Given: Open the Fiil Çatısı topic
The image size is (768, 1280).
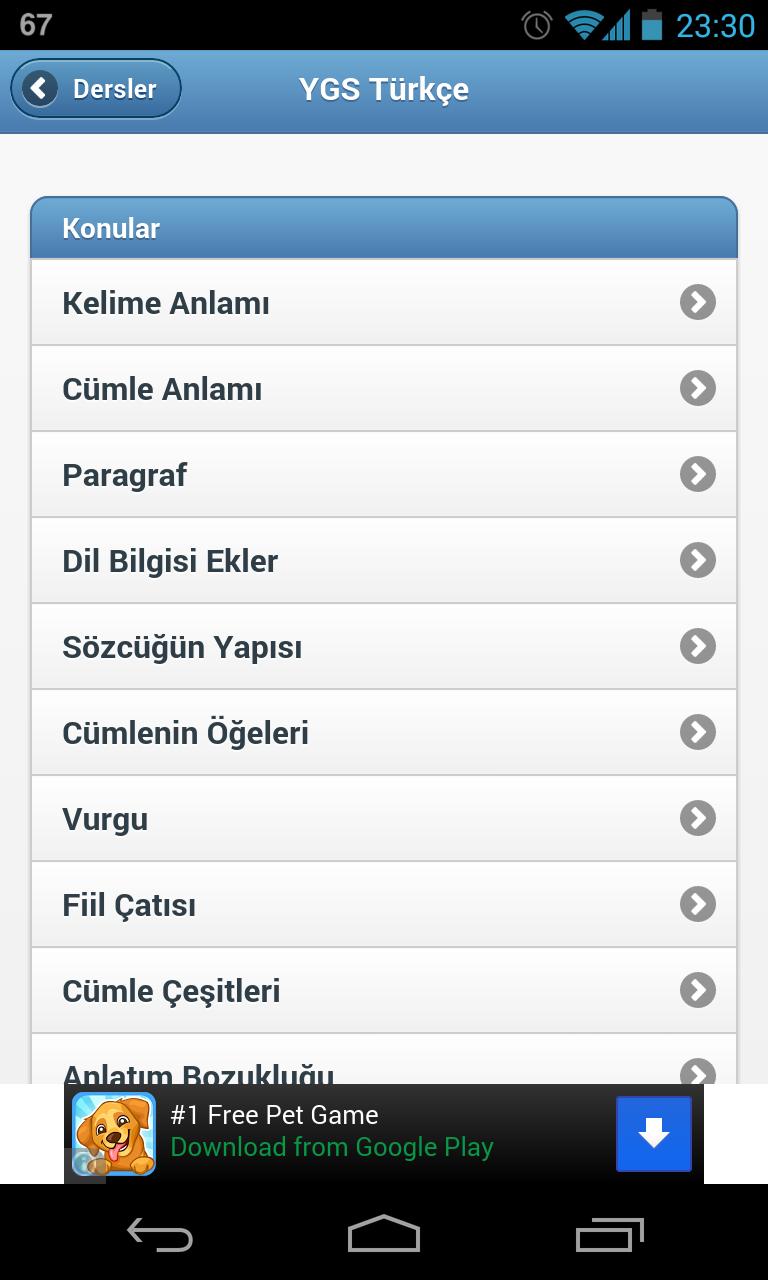Looking at the screenshot, I should 383,905.
